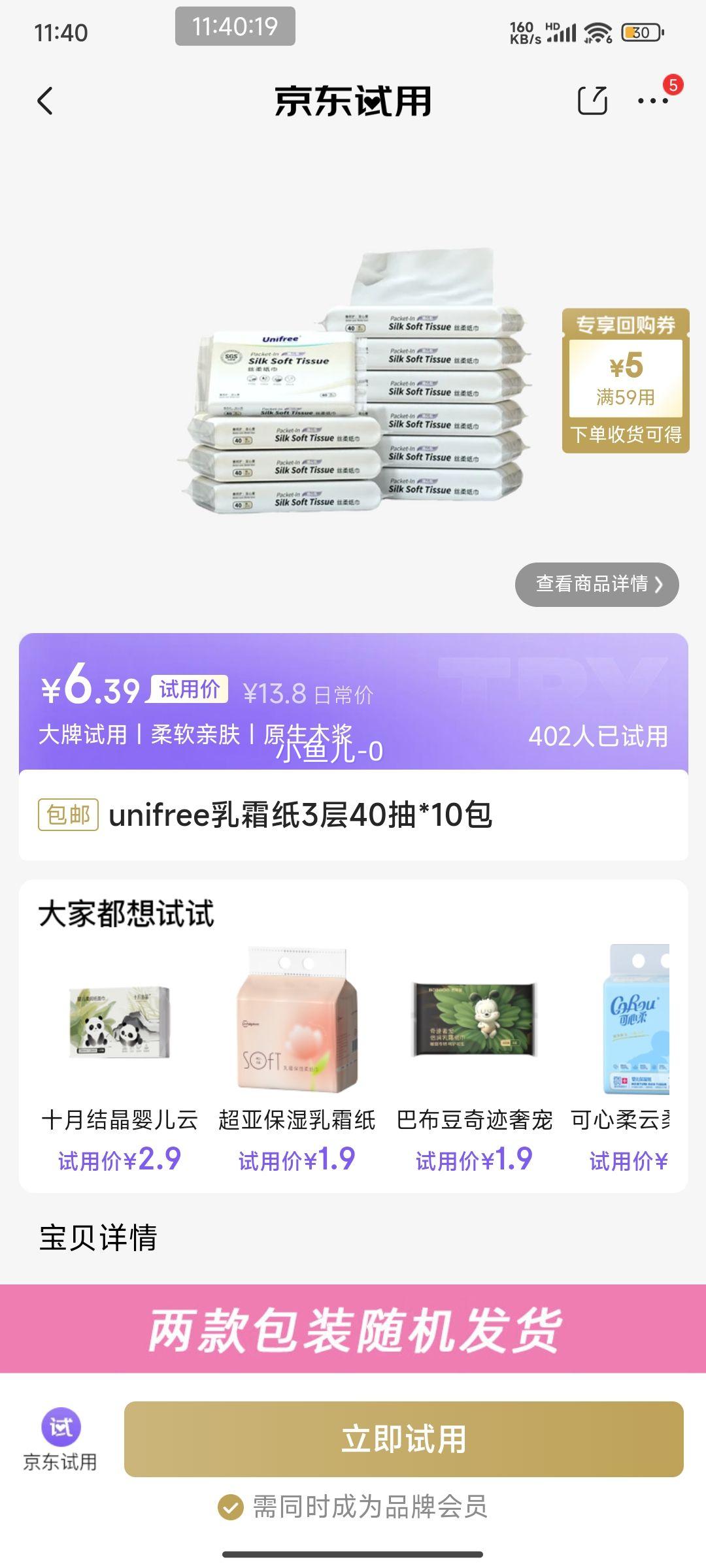
Task: Share this trial product
Action: pos(592,101)
